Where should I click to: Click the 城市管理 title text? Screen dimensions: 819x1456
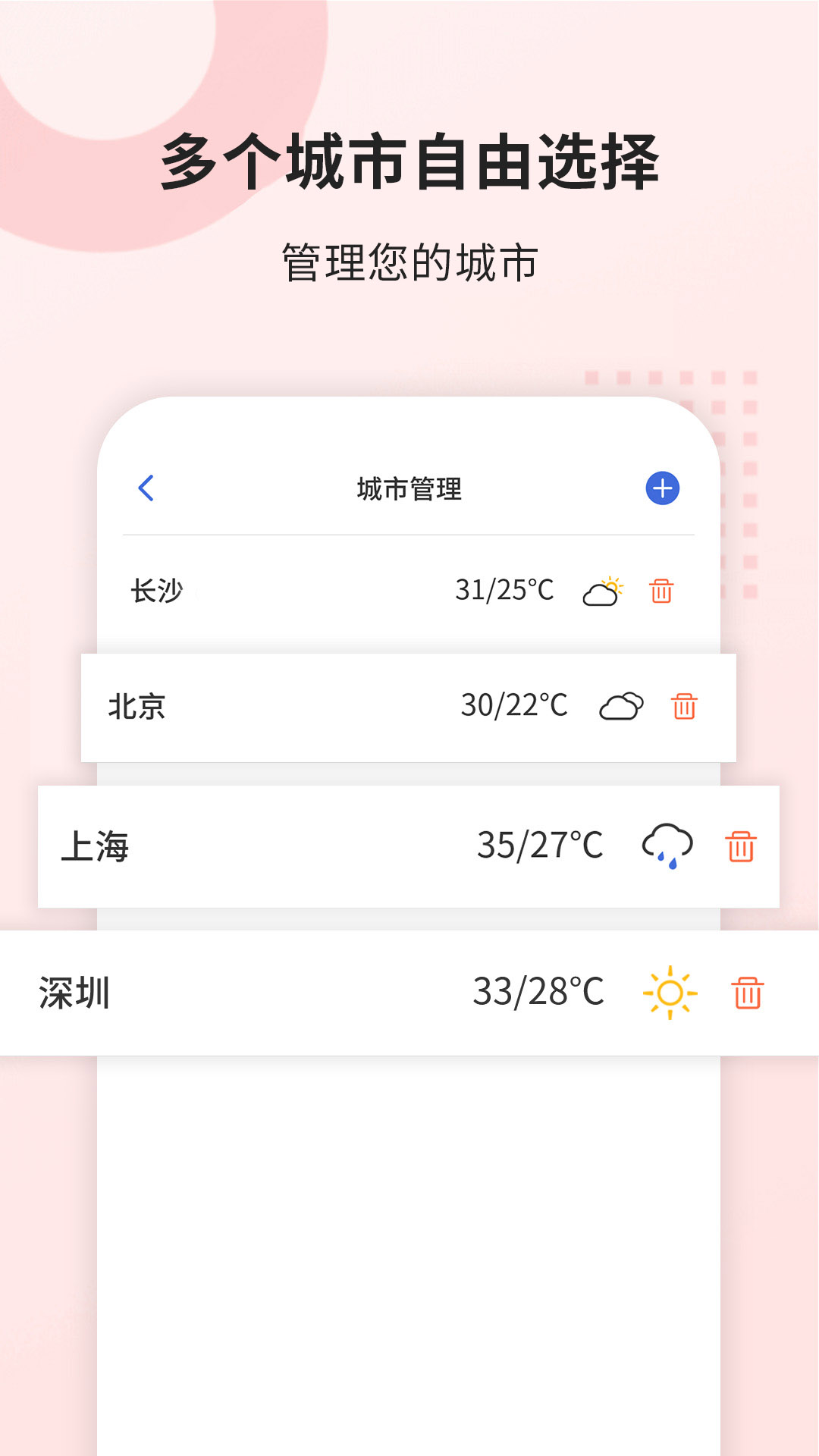409,489
